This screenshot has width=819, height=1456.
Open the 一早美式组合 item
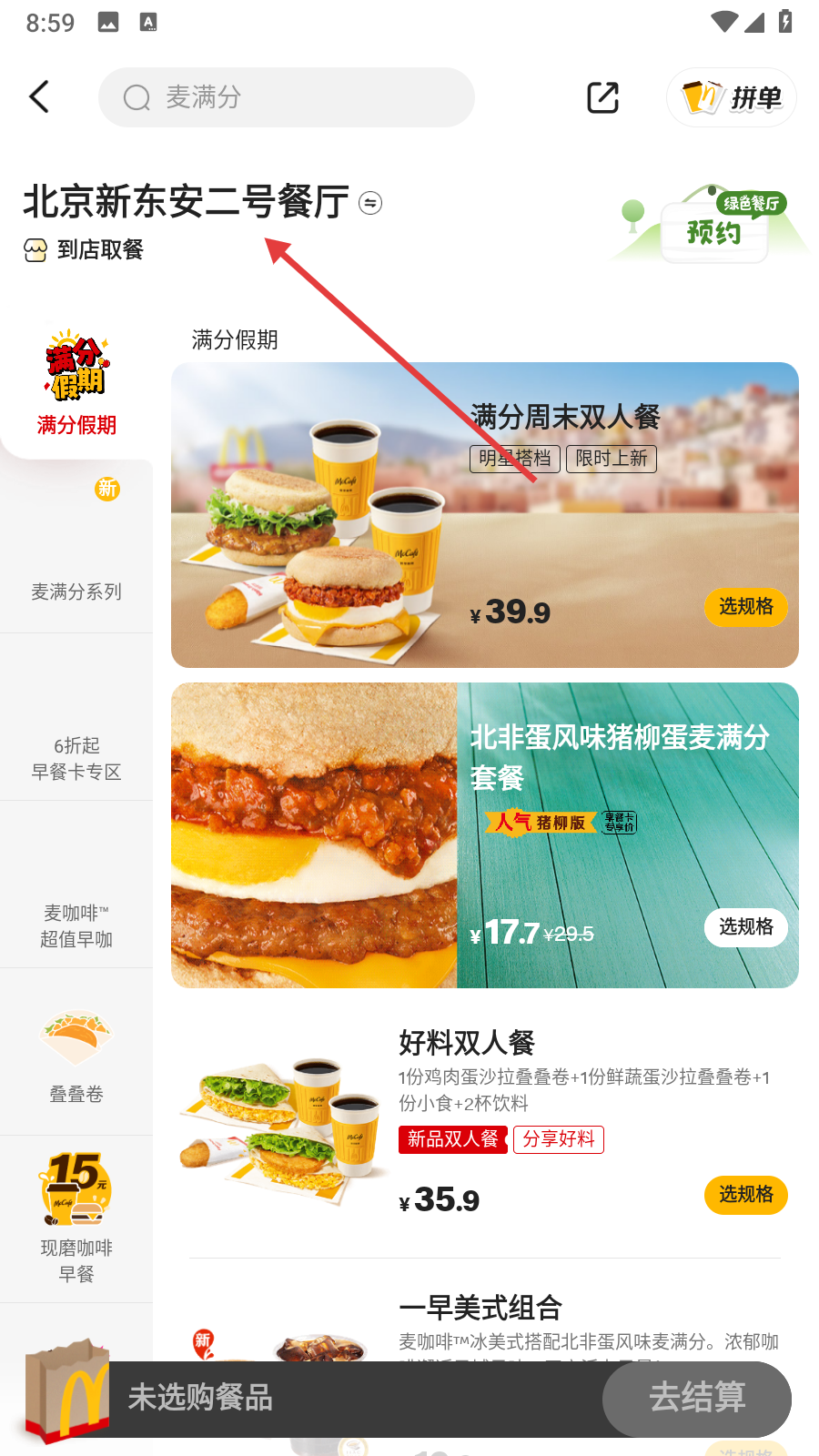pos(480,1309)
